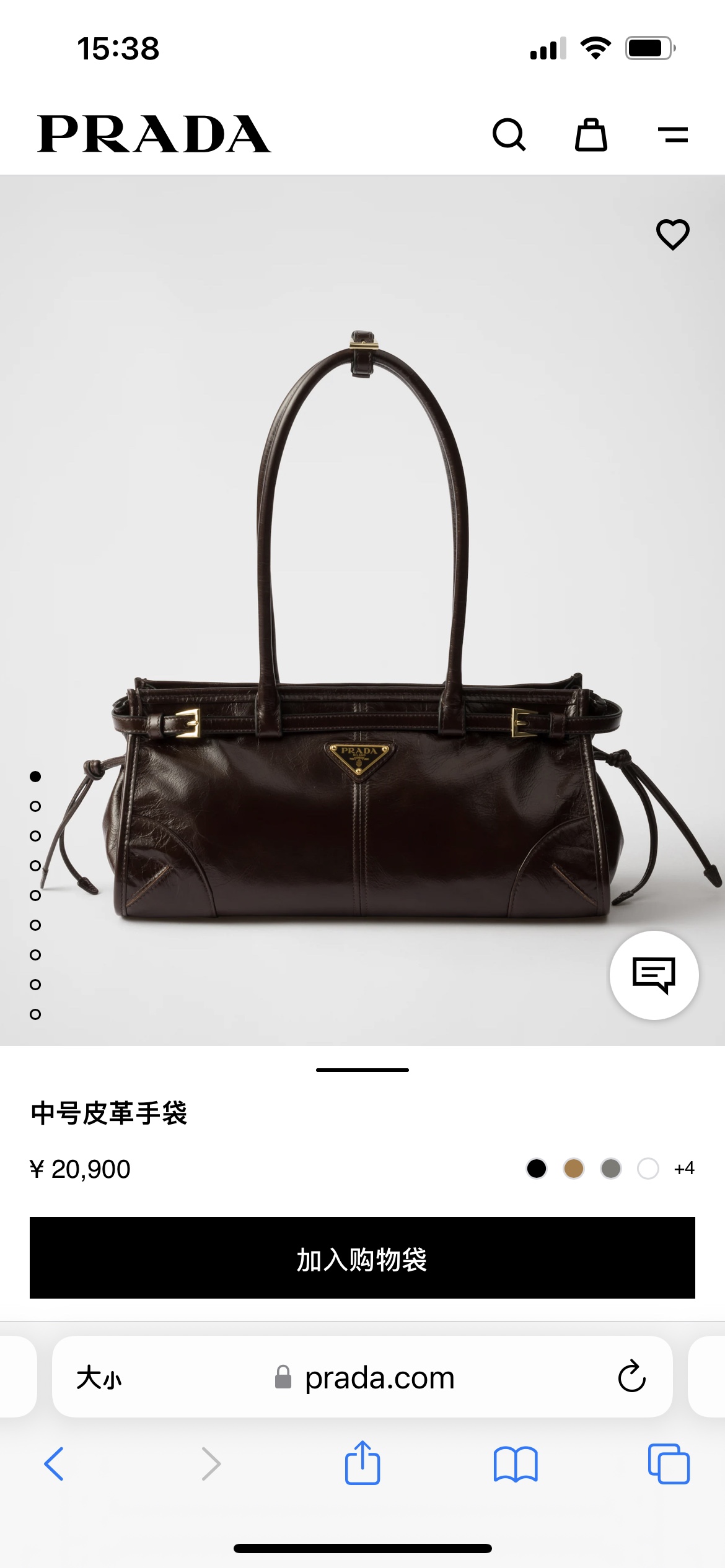Reload the prada.com page
The height and width of the screenshot is (1568, 725).
coord(632,1377)
